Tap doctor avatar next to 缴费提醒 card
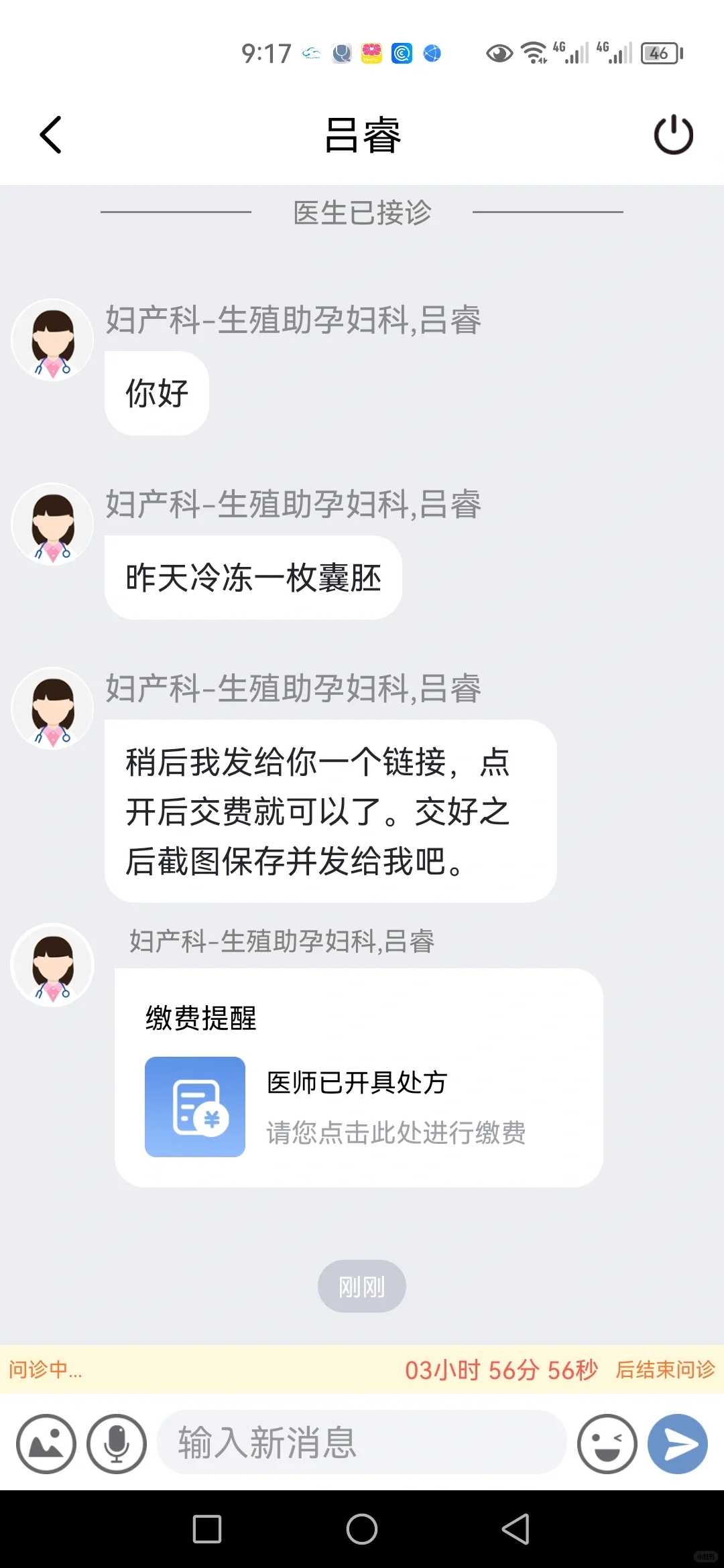This screenshot has width=724, height=1568. point(52,965)
